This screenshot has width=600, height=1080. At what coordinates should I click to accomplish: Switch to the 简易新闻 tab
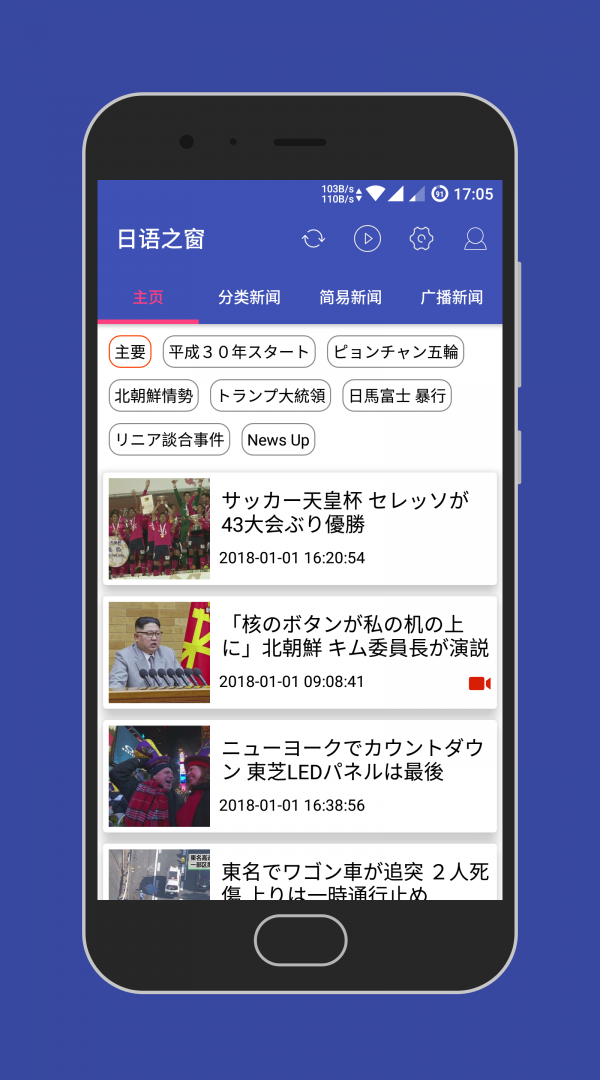350,297
